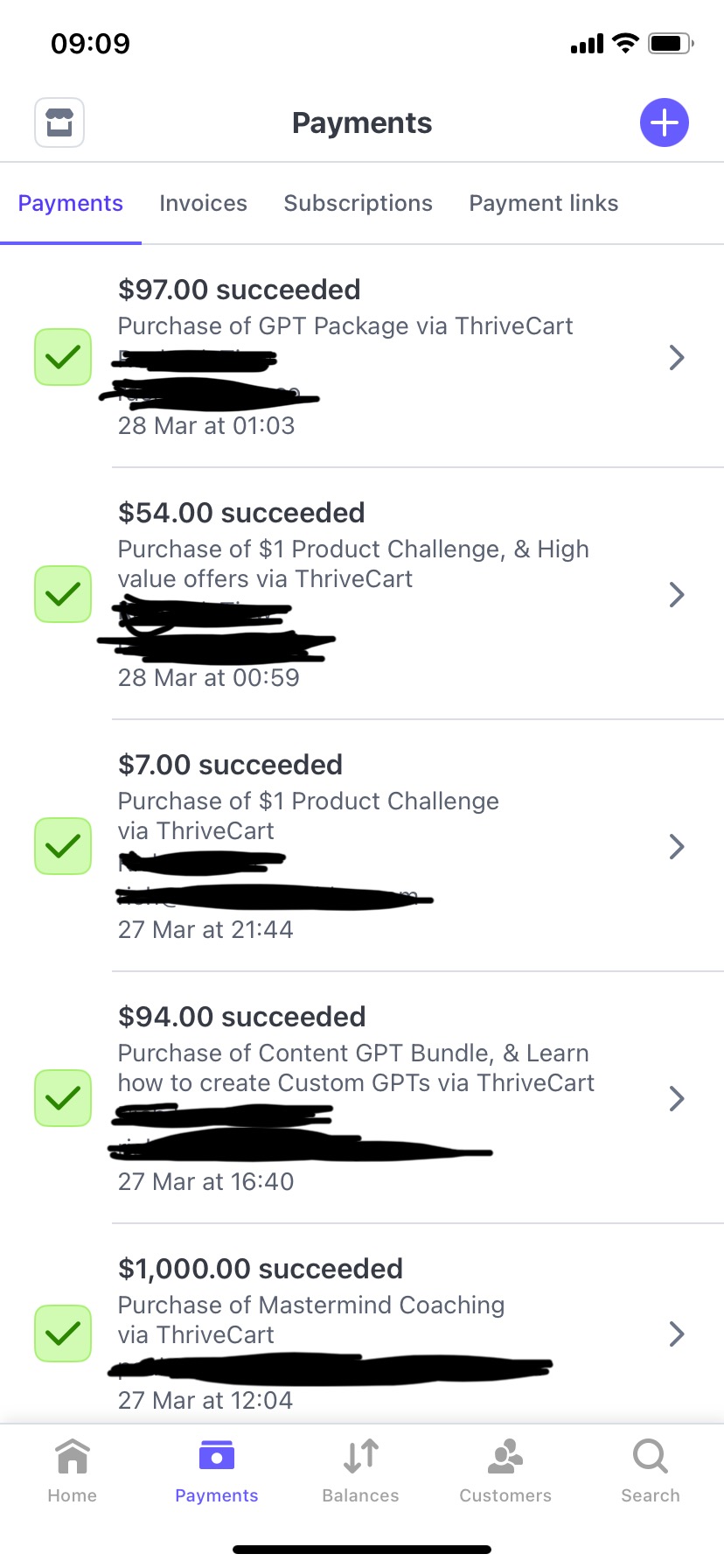
Task: Open Customers from the bottom navigation
Action: point(505,1470)
